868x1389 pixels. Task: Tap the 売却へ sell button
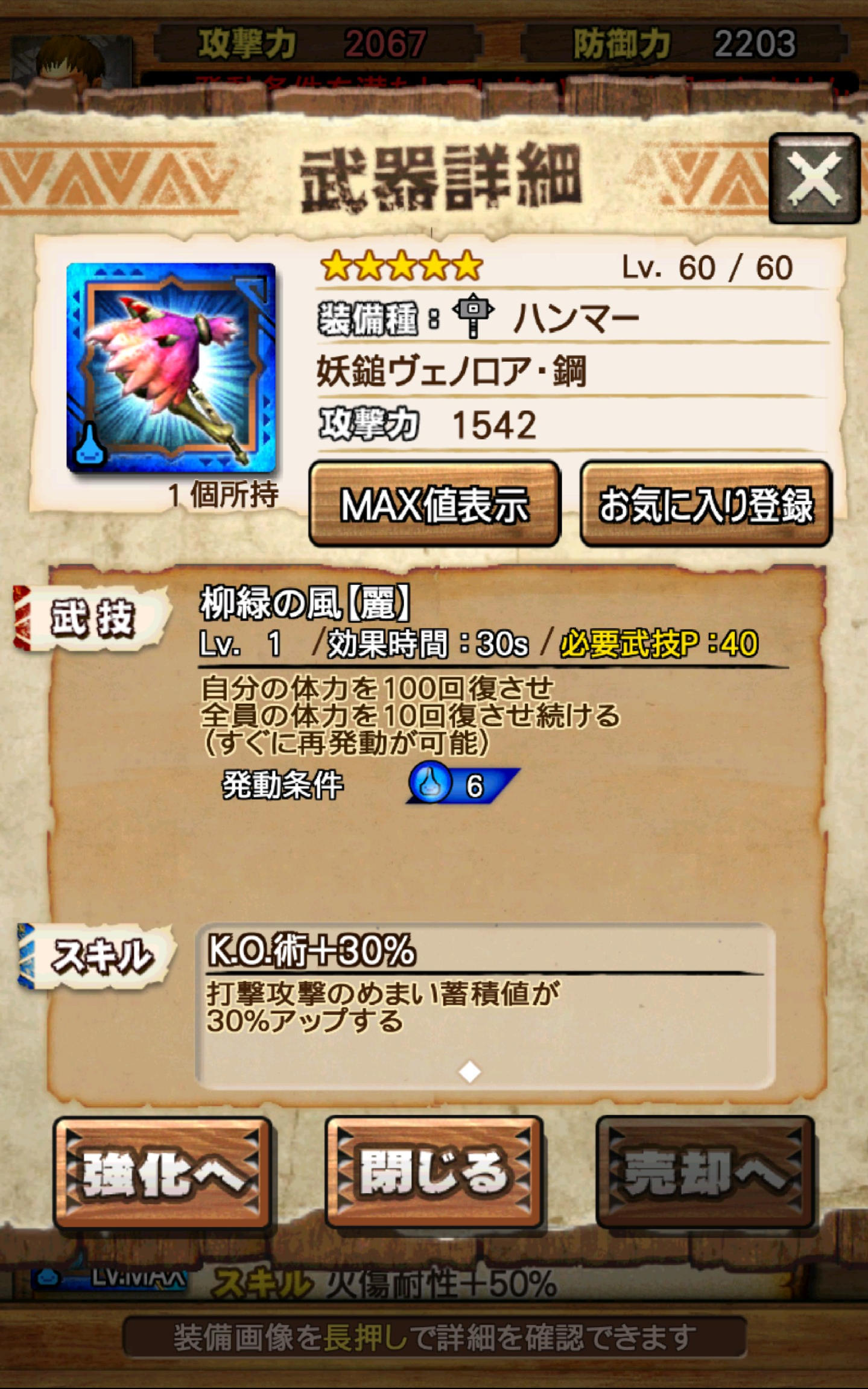pos(705,1172)
